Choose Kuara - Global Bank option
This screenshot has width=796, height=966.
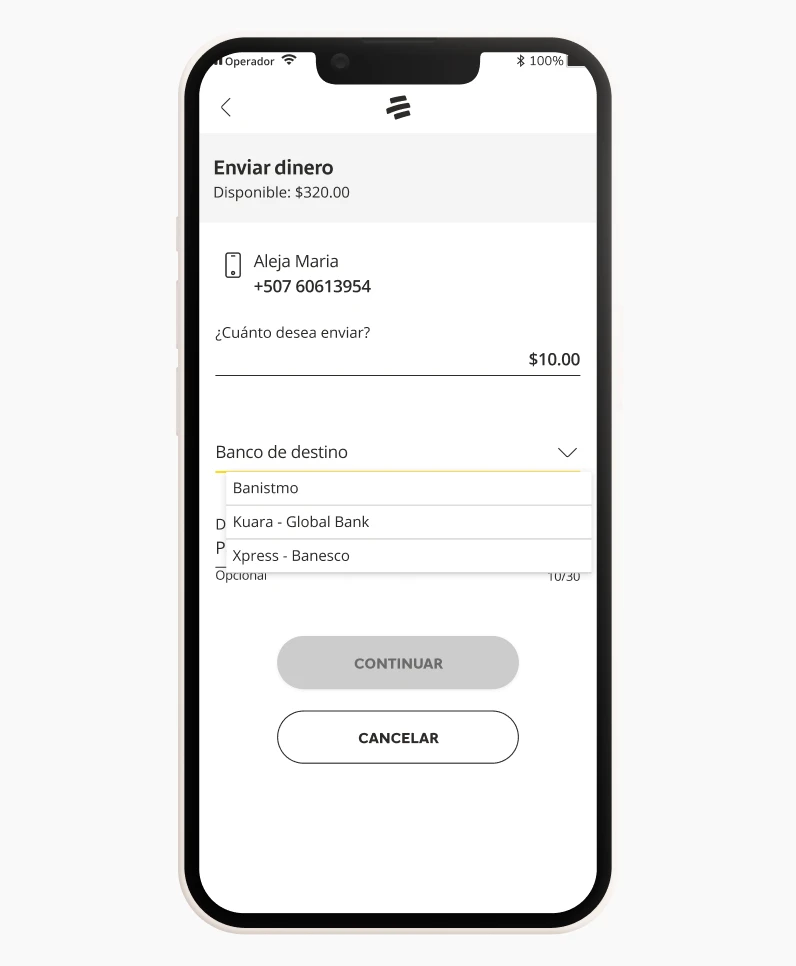point(408,522)
